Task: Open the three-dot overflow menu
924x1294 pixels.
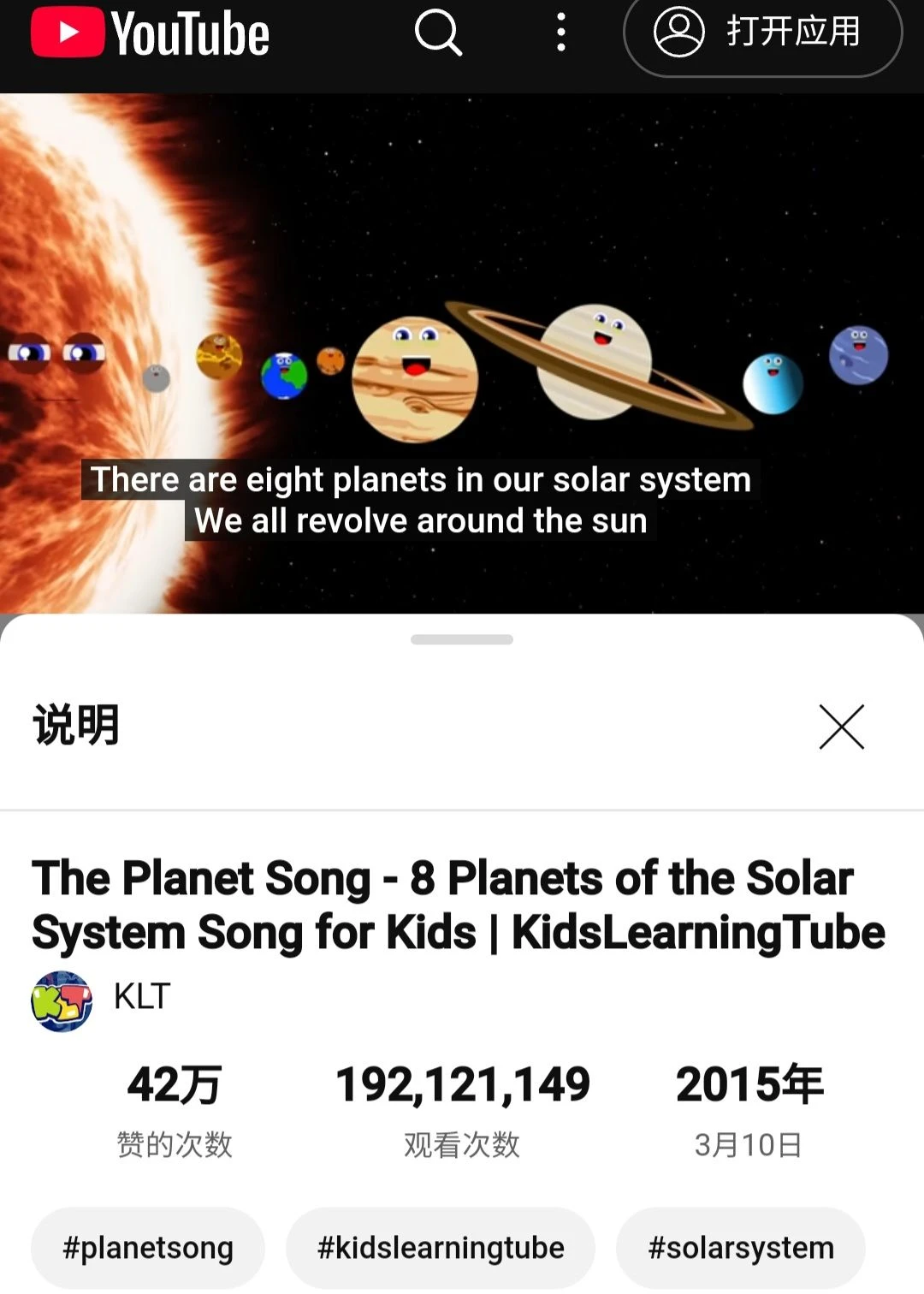Action: (x=560, y=33)
